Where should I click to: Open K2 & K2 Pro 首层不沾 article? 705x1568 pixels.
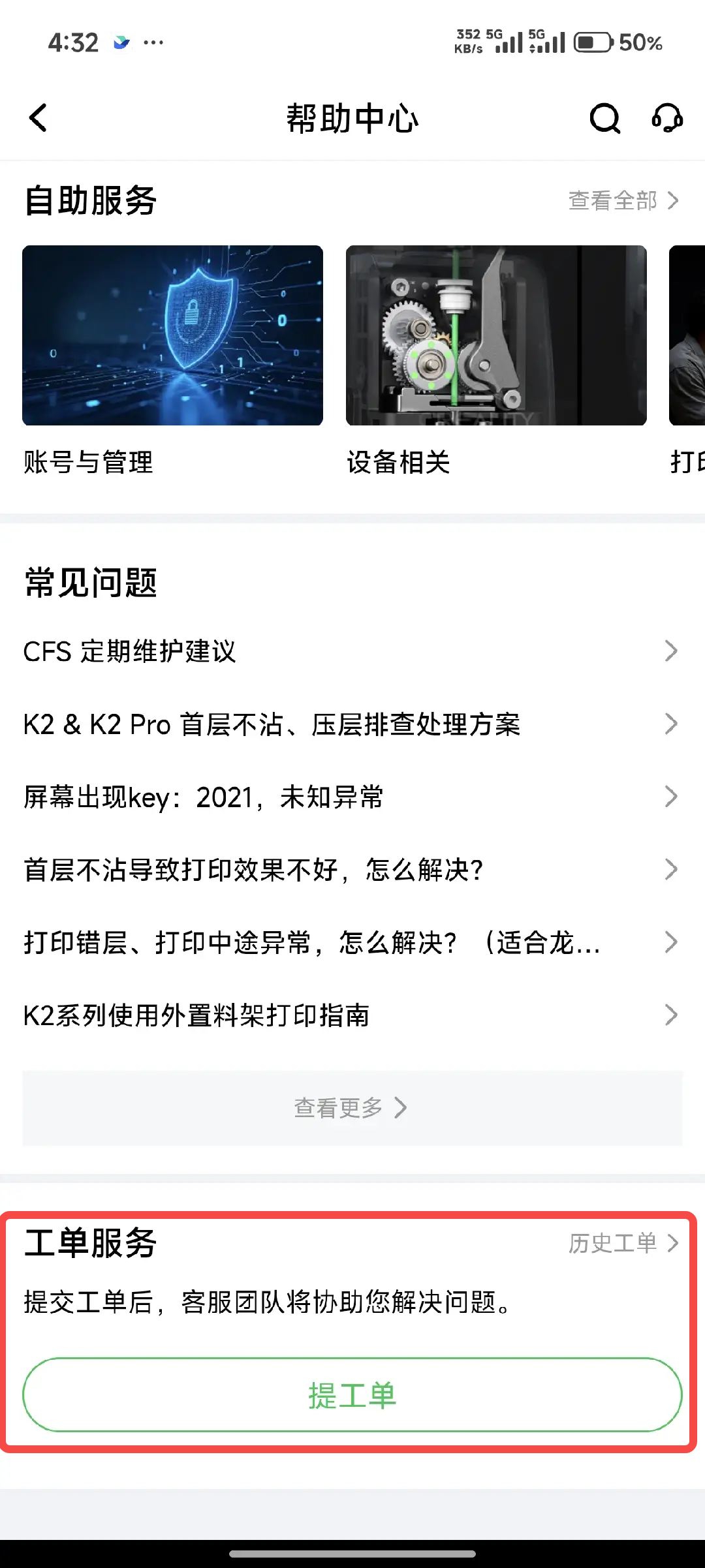[x=351, y=724]
